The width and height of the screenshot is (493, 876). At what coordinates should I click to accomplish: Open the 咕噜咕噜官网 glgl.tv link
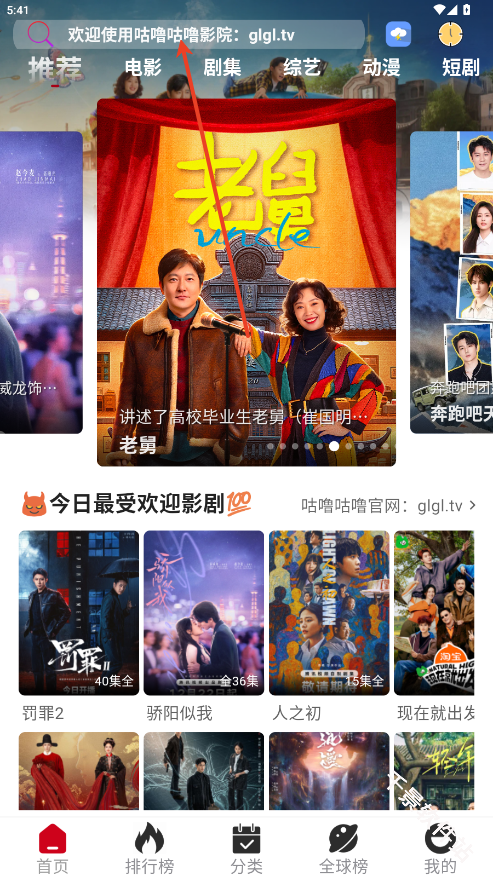[389, 506]
